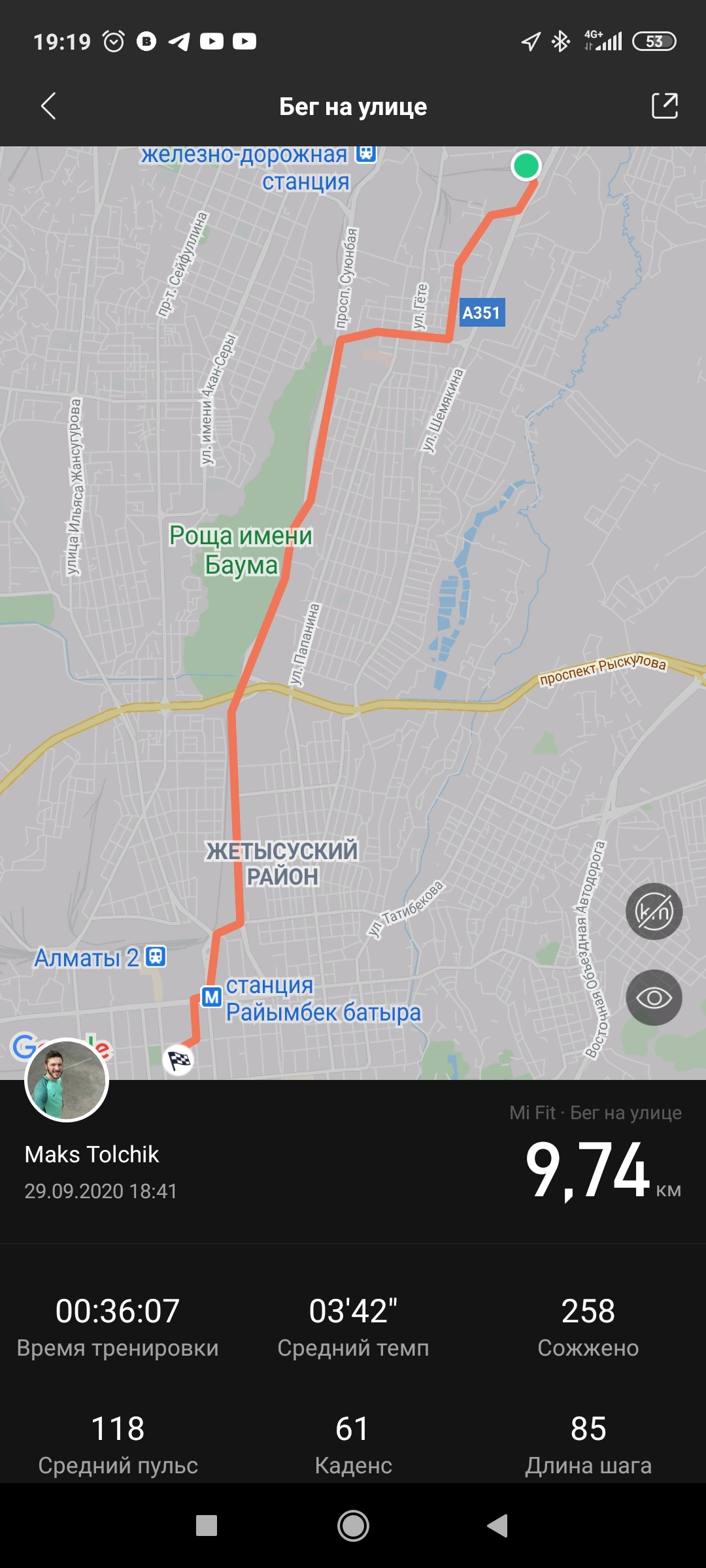Go to the phone home screen
The width and height of the screenshot is (706, 1568).
[353, 1526]
